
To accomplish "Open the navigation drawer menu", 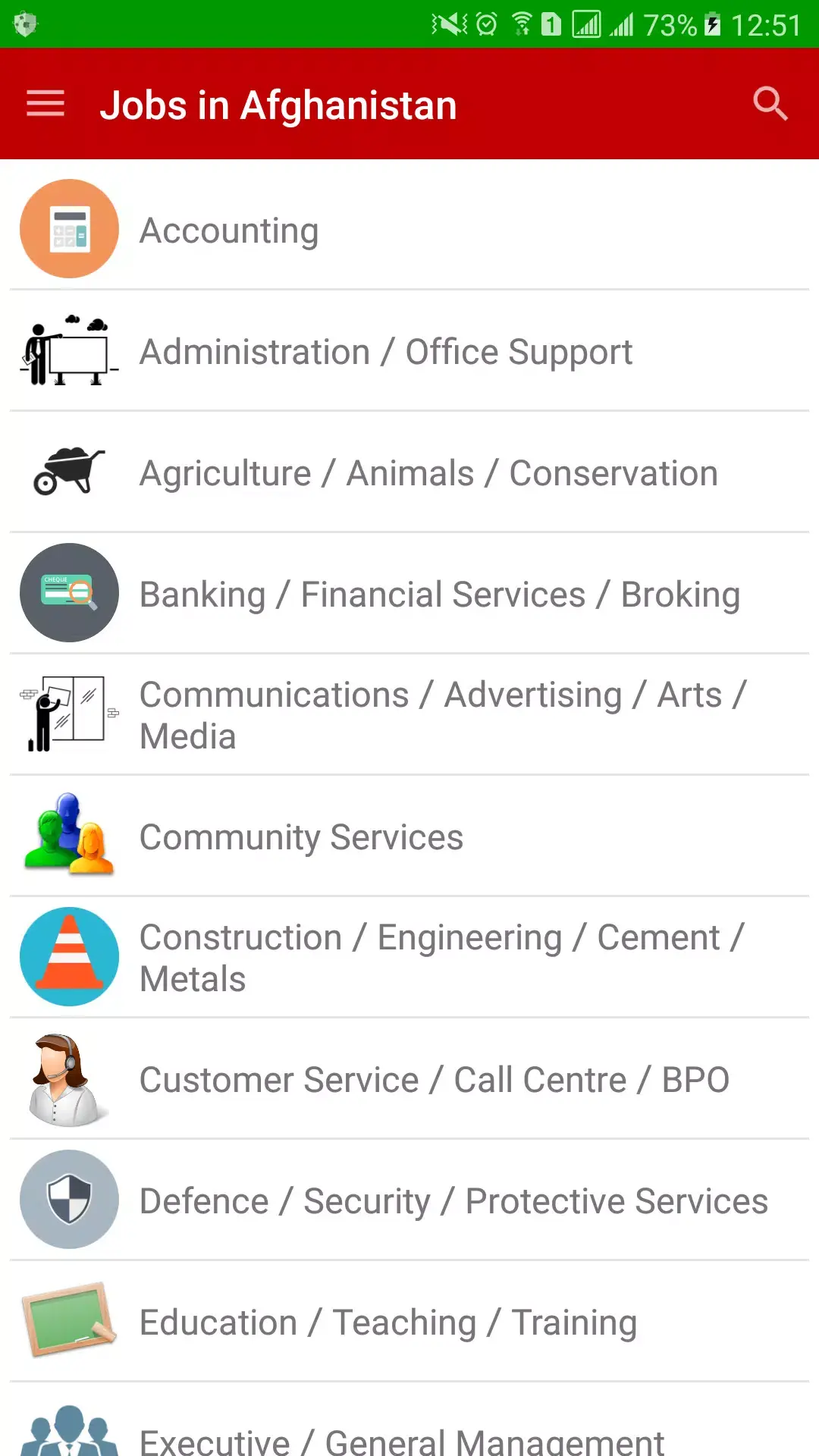I will click(x=45, y=103).
